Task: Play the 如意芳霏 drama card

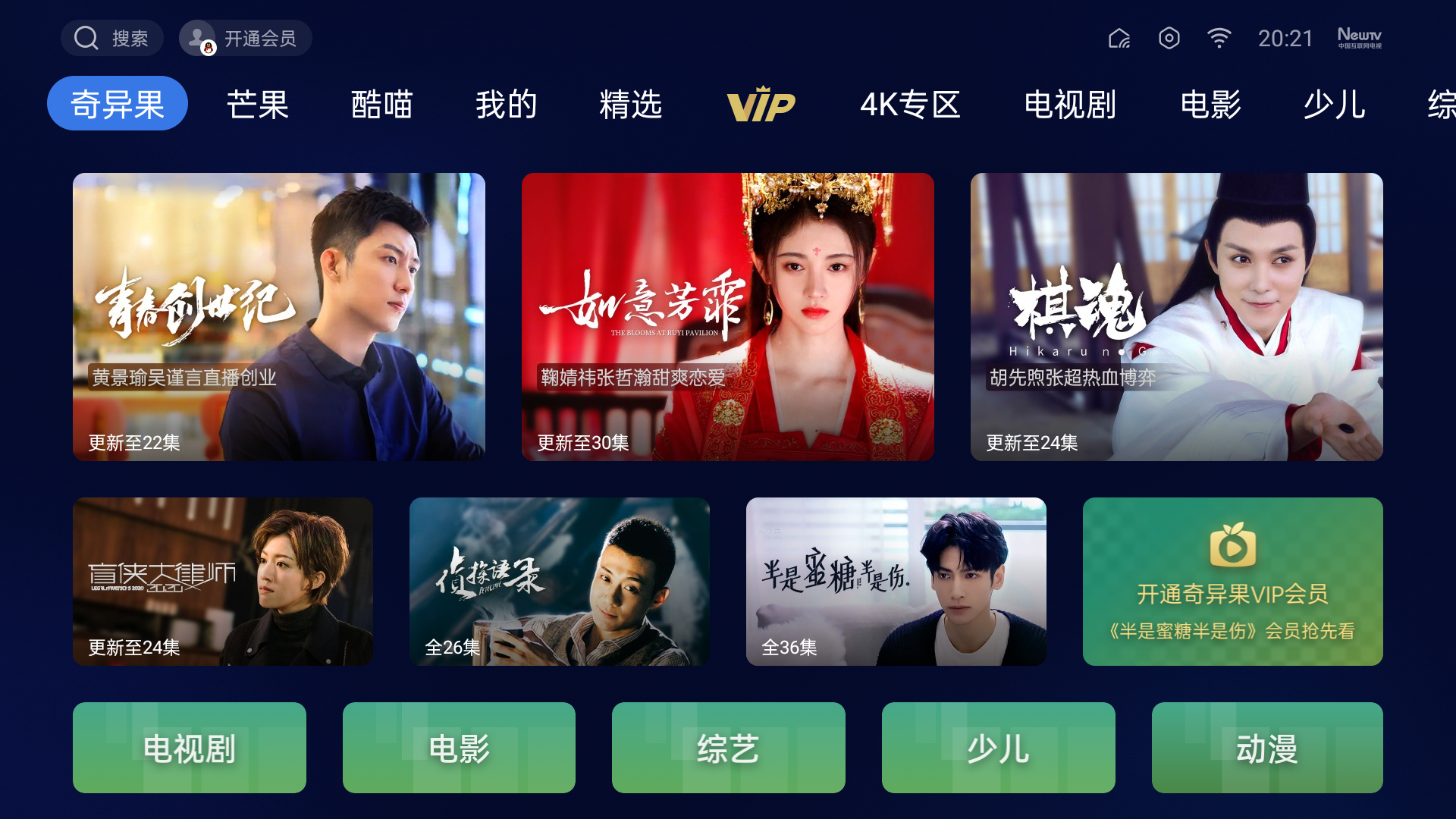Action: click(x=728, y=316)
